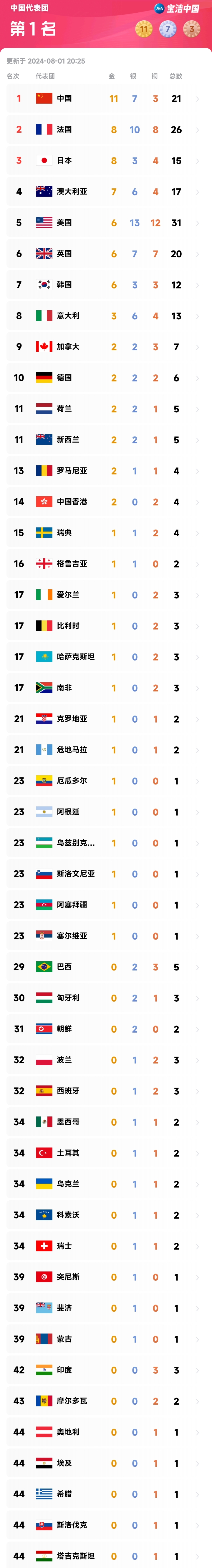This screenshot has height=1568, width=212.
Task: Tap the Canada (加拿大) row
Action: [x=106, y=347]
